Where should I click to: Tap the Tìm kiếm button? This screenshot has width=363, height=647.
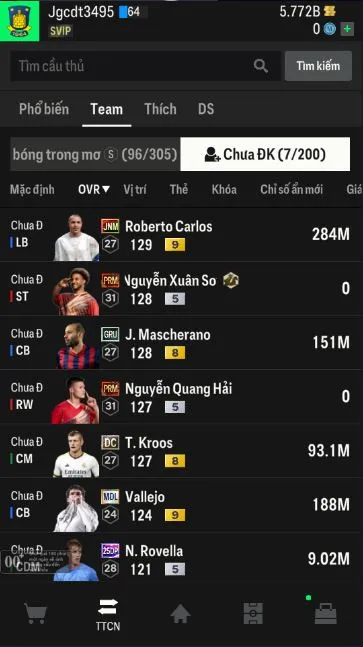point(318,66)
